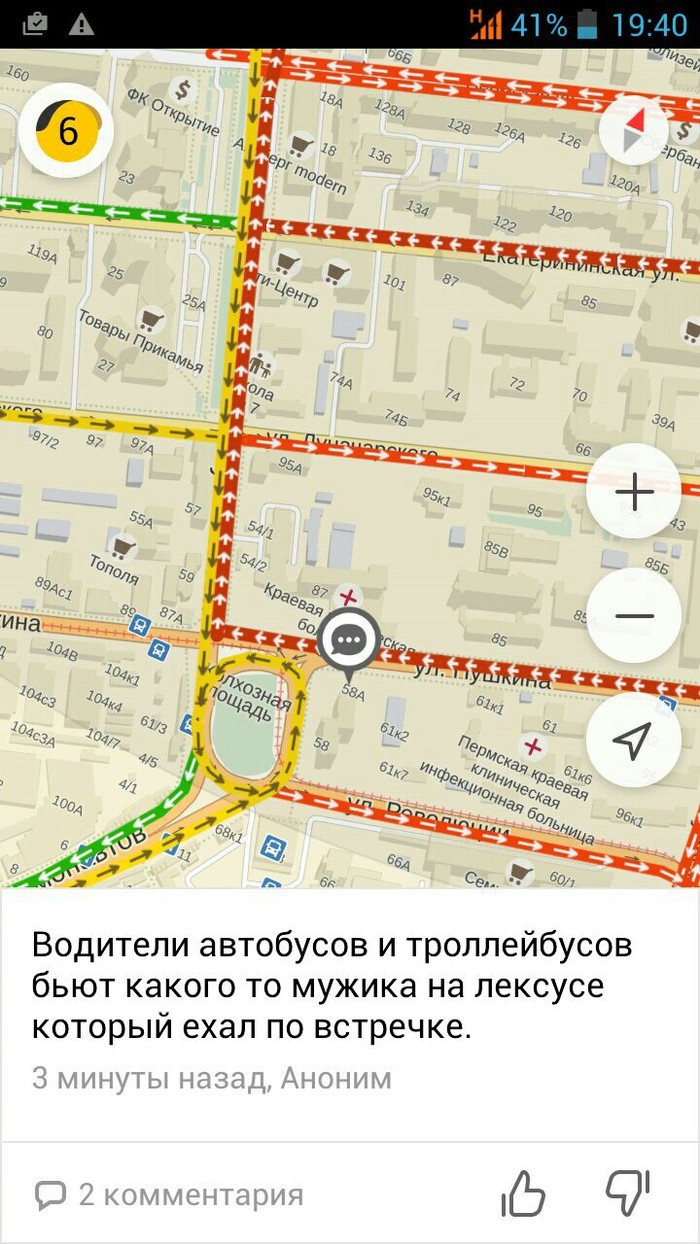Tap the traffic level 6 indicator

[66, 132]
